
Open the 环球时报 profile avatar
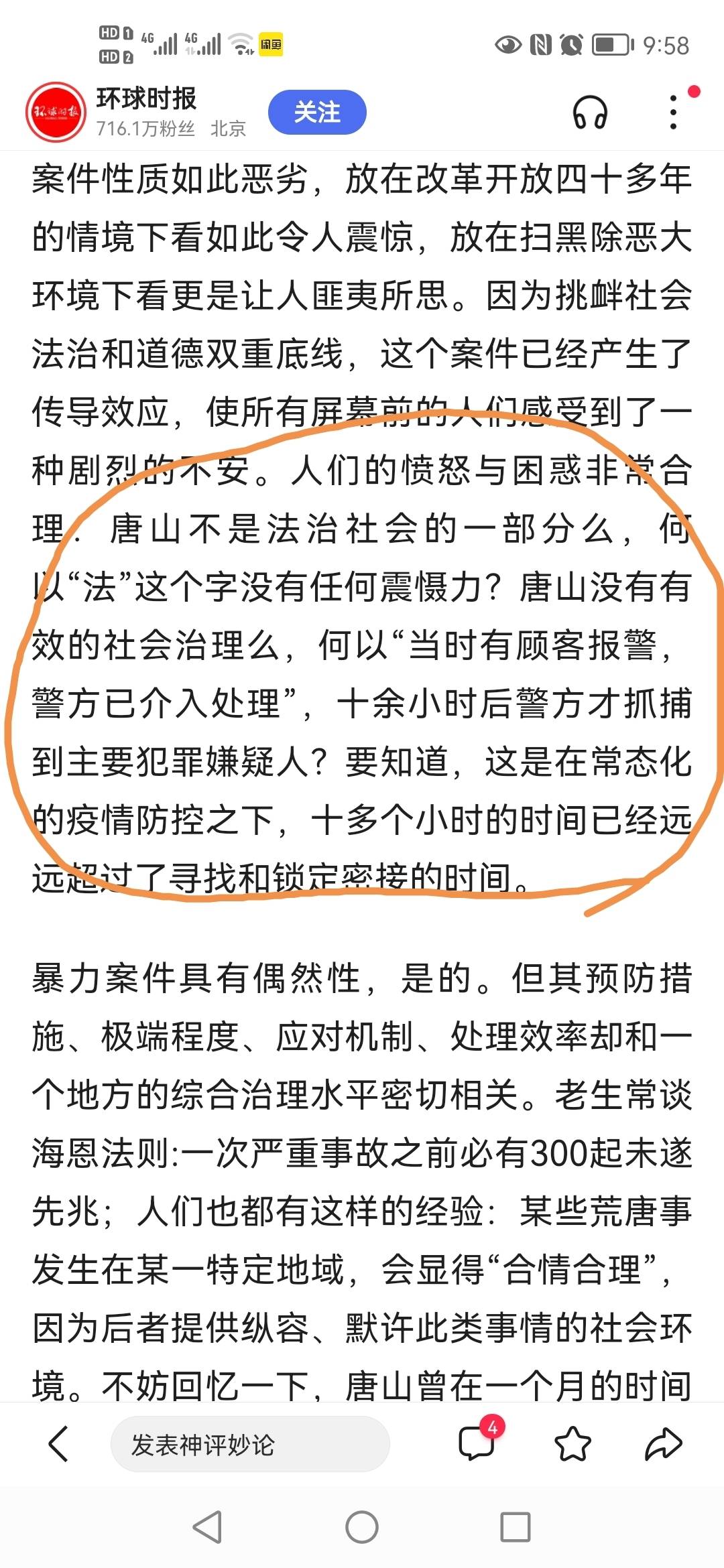pyautogui.click(x=56, y=112)
